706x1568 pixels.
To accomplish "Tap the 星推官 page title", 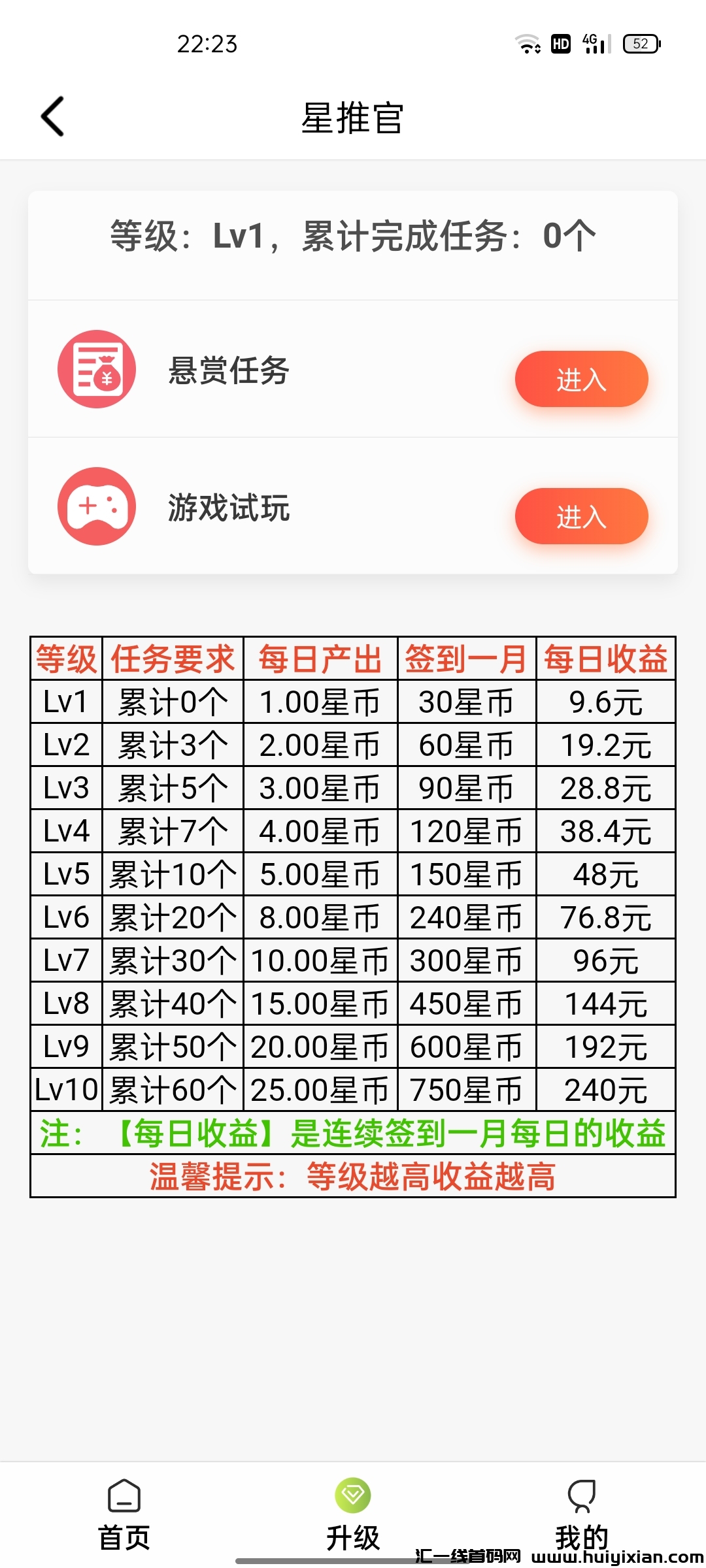I will [353, 118].
